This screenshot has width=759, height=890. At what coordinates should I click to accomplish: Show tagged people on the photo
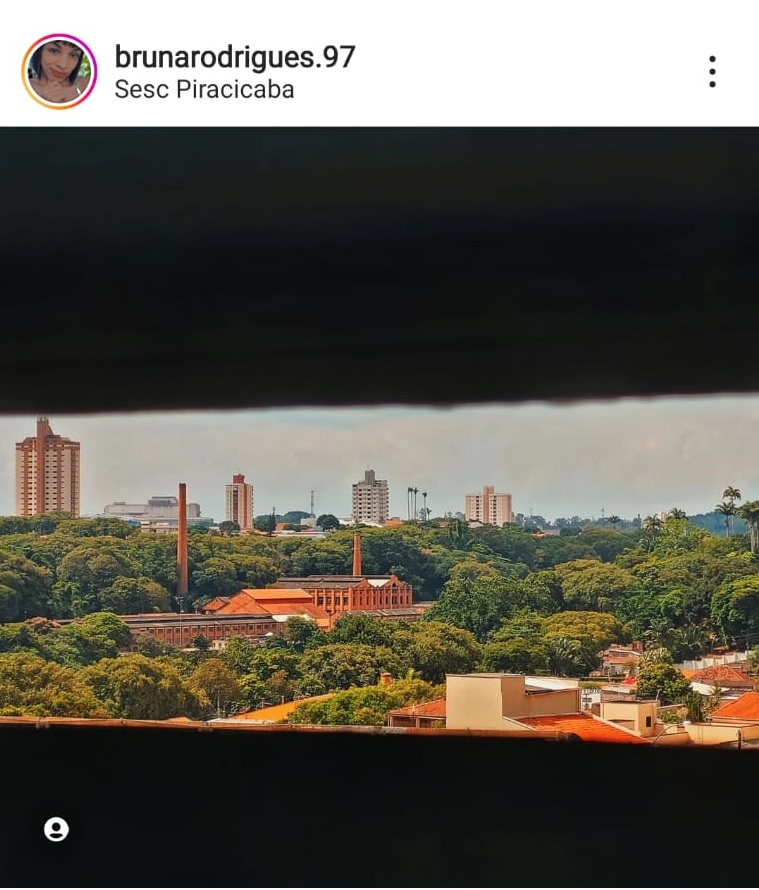point(57,829)
